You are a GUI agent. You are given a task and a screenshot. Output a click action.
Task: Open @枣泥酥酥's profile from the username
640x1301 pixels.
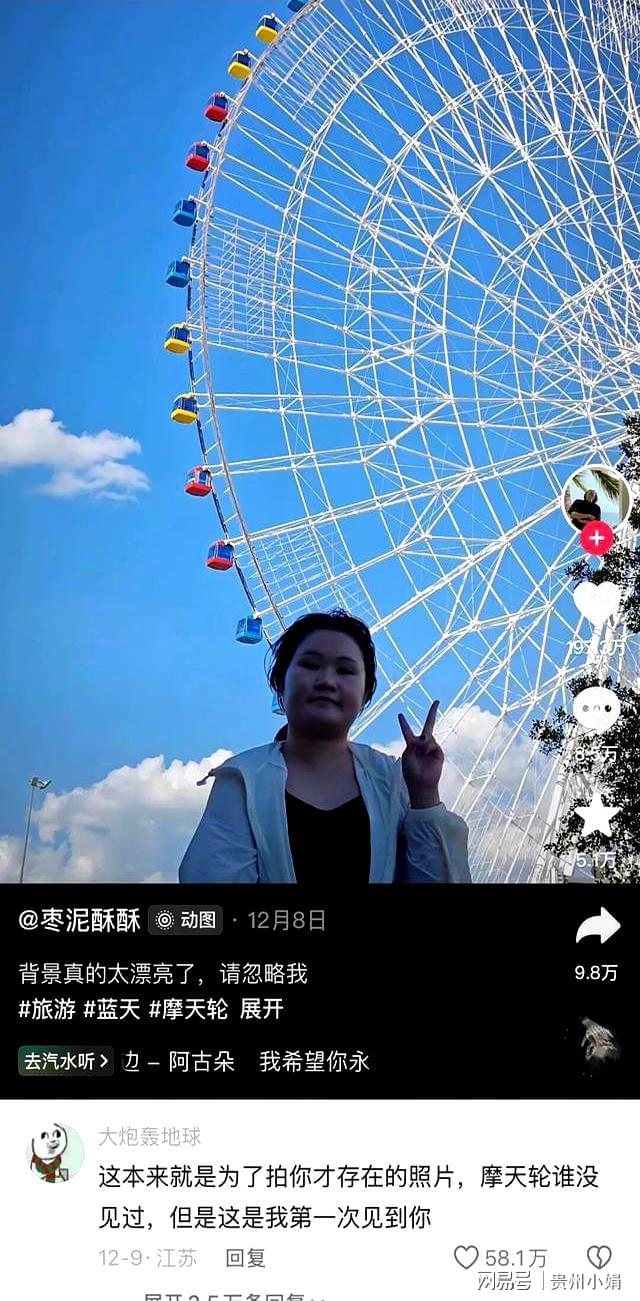79,920
